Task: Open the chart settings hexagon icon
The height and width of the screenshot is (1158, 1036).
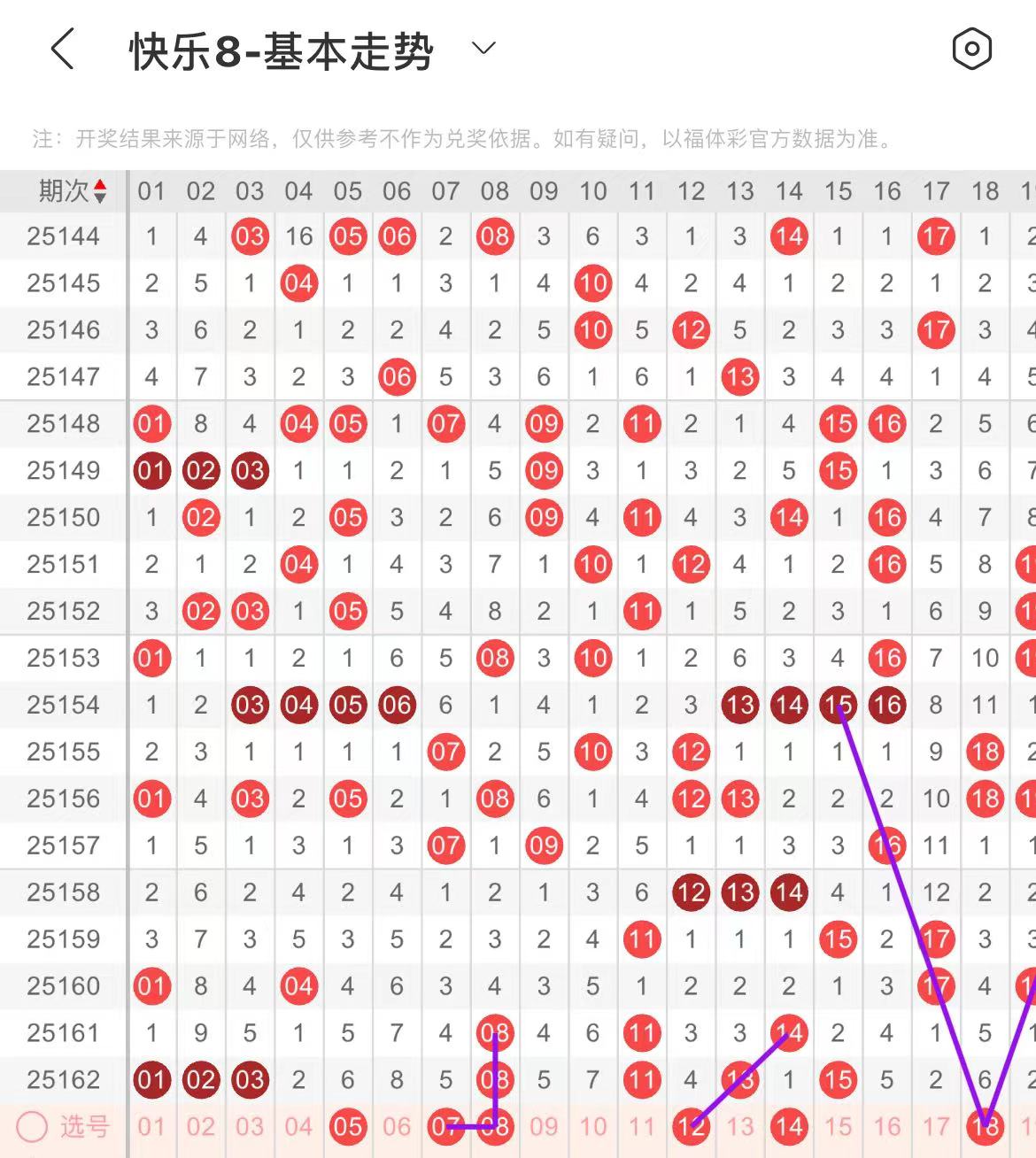Action: [971, 49]
